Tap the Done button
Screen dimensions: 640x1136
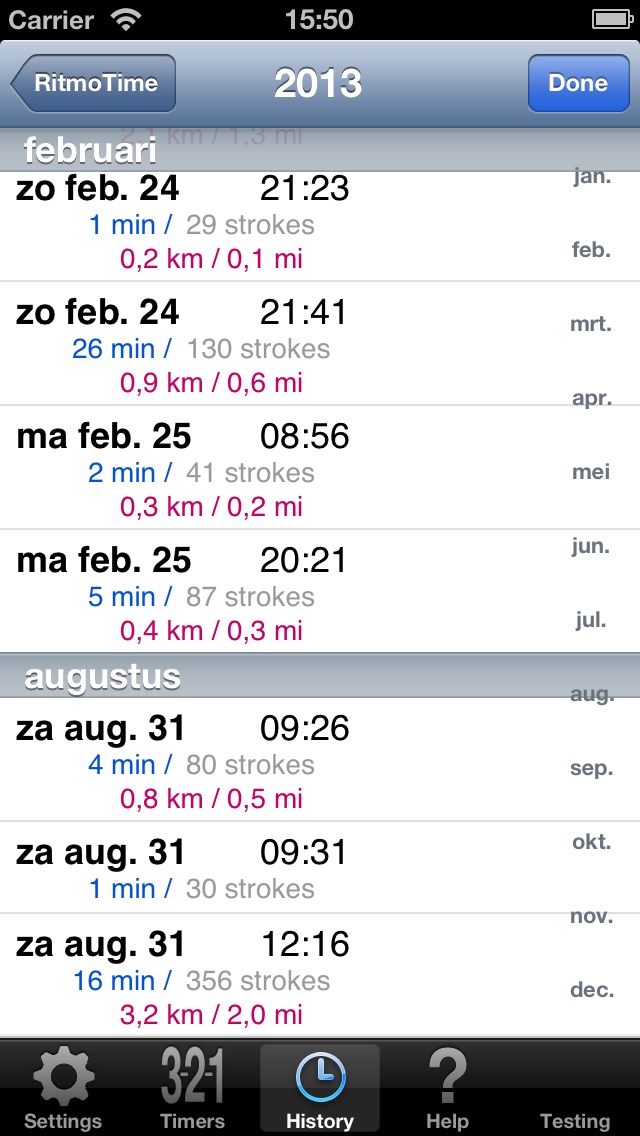coord(578,83)
